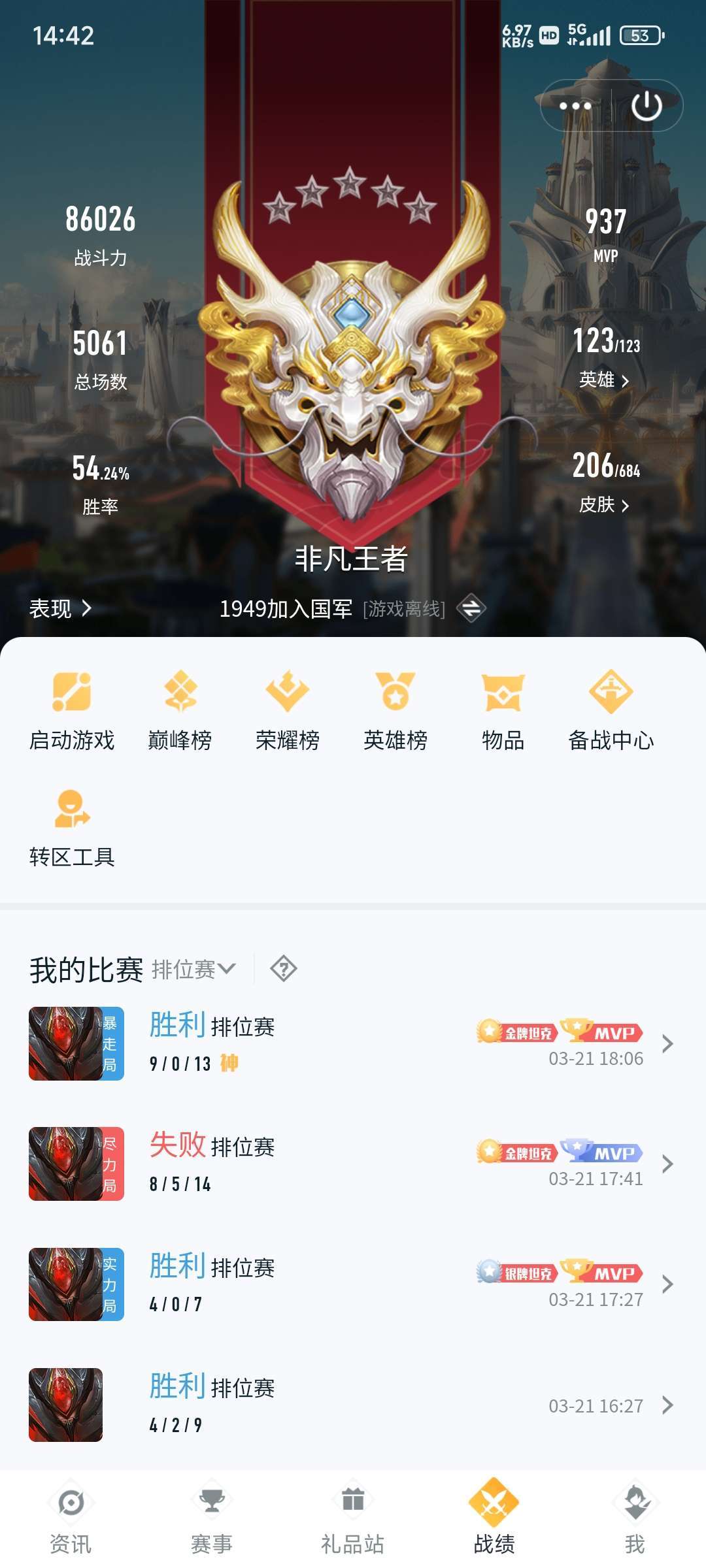Open the 荣耀榜 leaderboard

coord(288,710)
